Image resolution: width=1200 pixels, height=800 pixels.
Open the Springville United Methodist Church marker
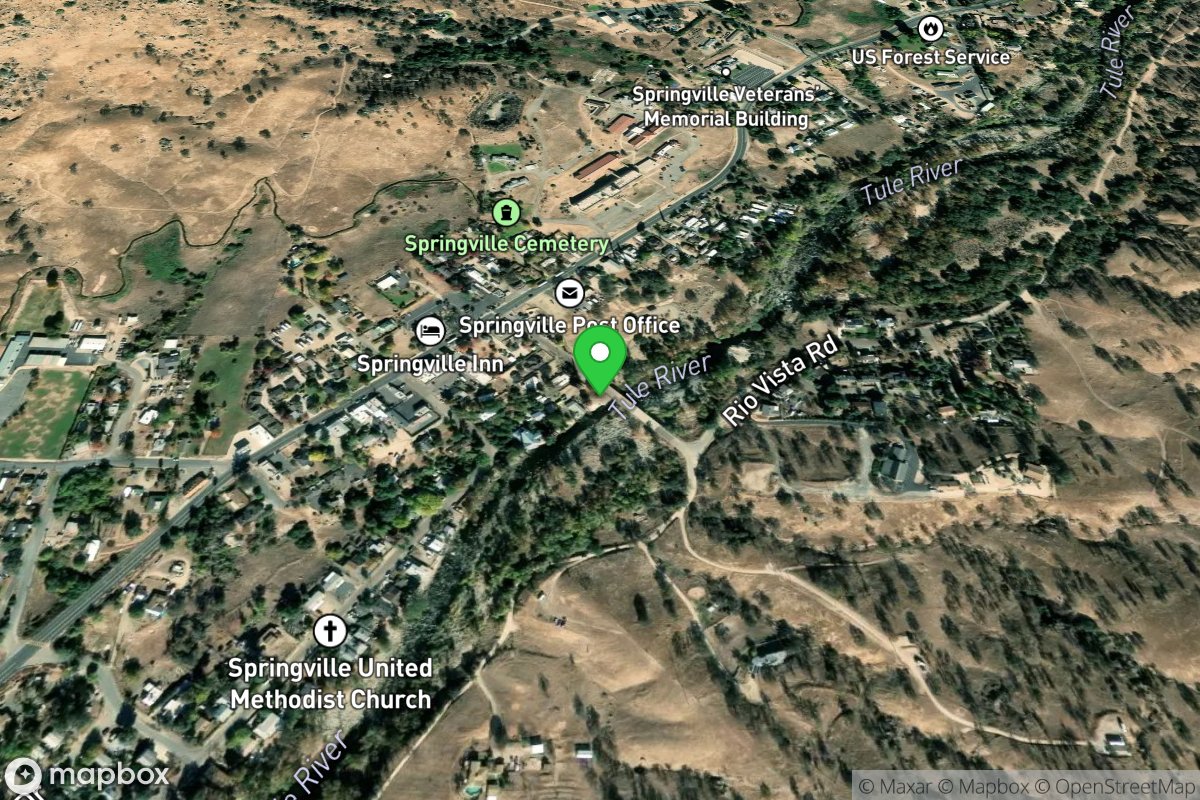[x=330, y=631]
